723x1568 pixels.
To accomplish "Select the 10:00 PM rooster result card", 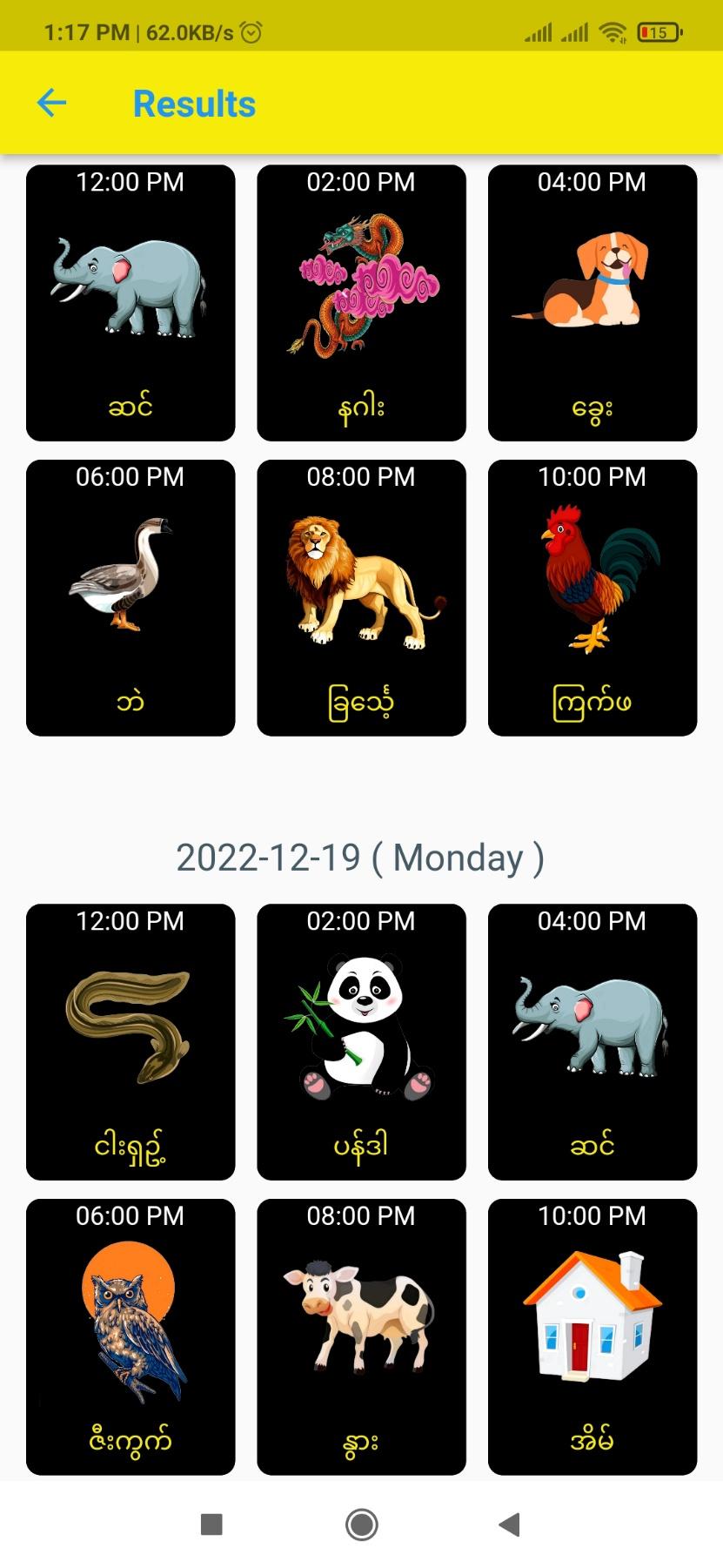I will (x=592, y=598).
